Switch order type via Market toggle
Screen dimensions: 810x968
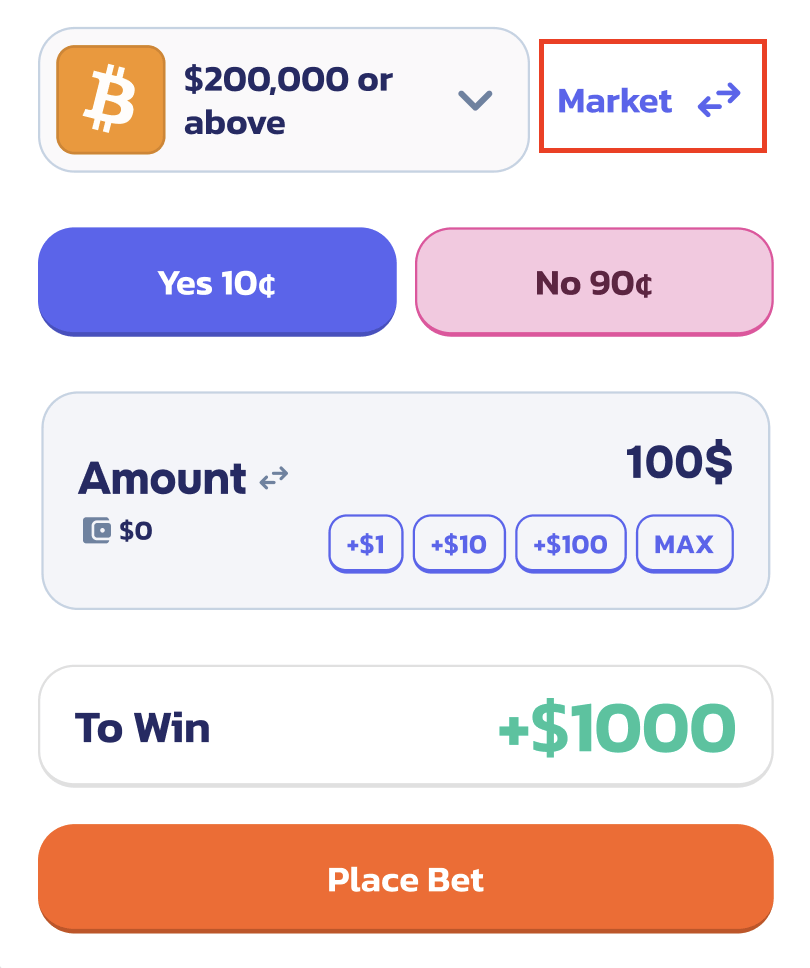[652, 100]
